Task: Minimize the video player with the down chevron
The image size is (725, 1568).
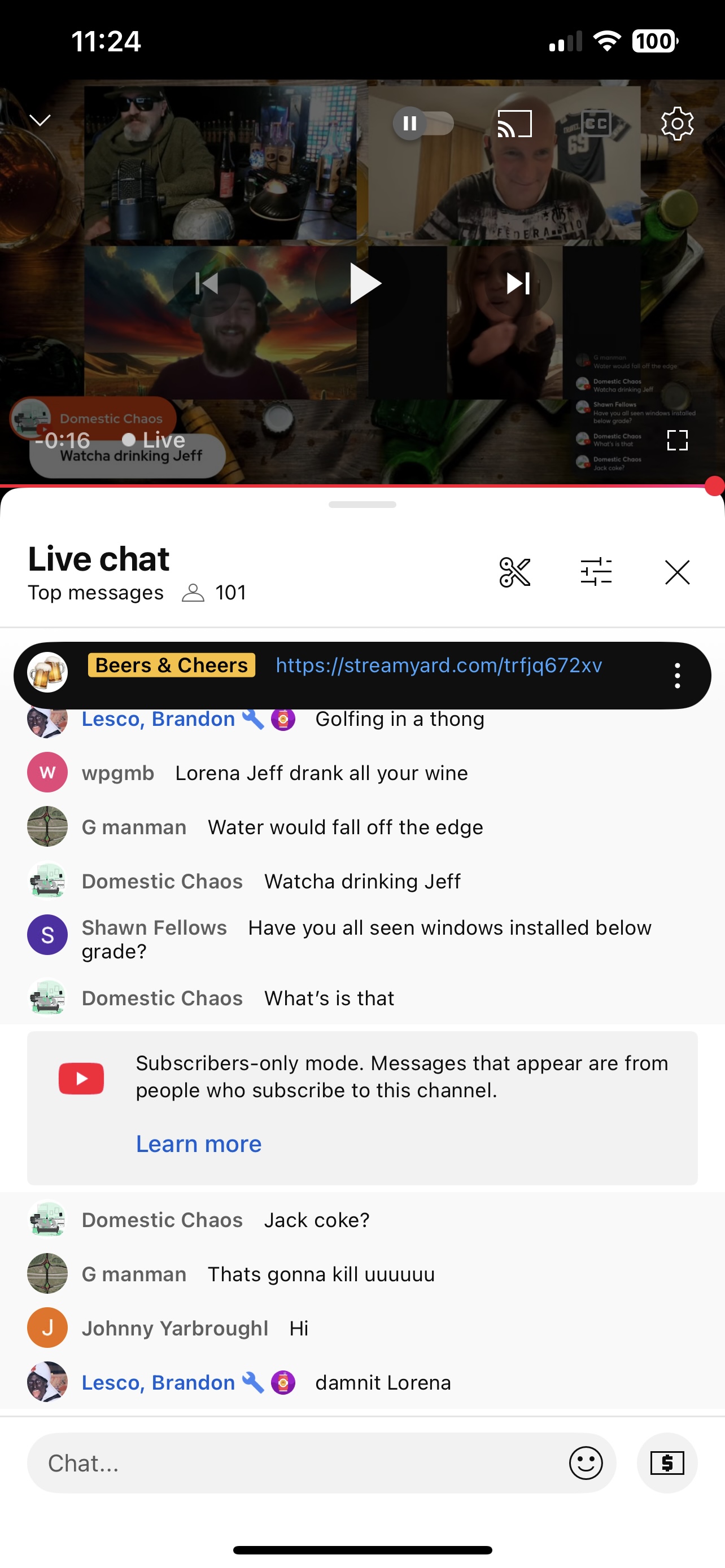Action: coord(40,121)
